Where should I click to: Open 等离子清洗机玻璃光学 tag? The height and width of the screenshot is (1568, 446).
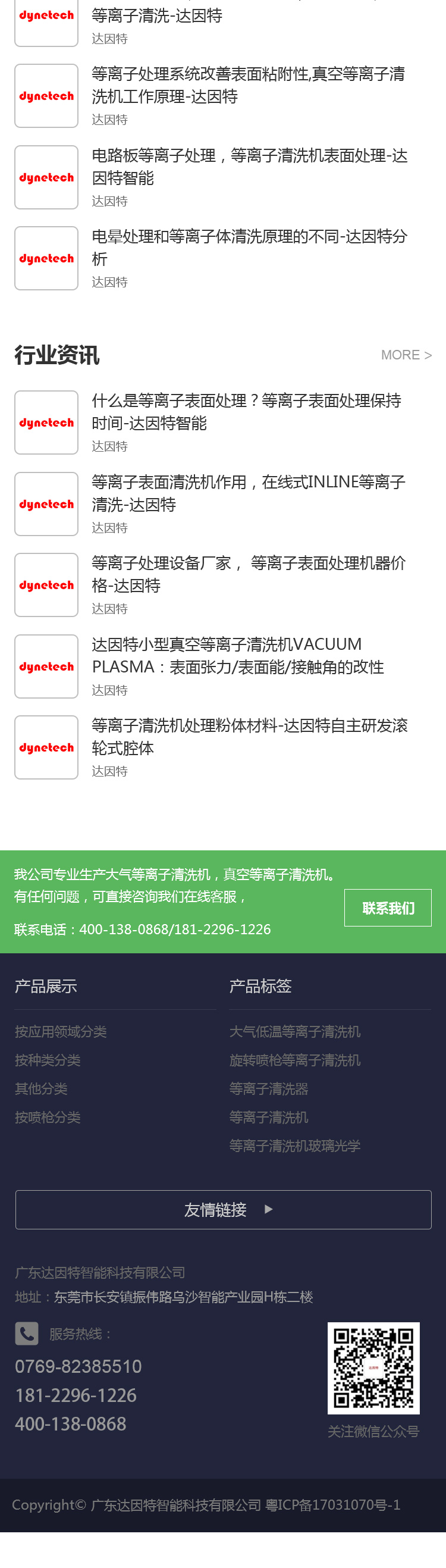coord(294,1146)
